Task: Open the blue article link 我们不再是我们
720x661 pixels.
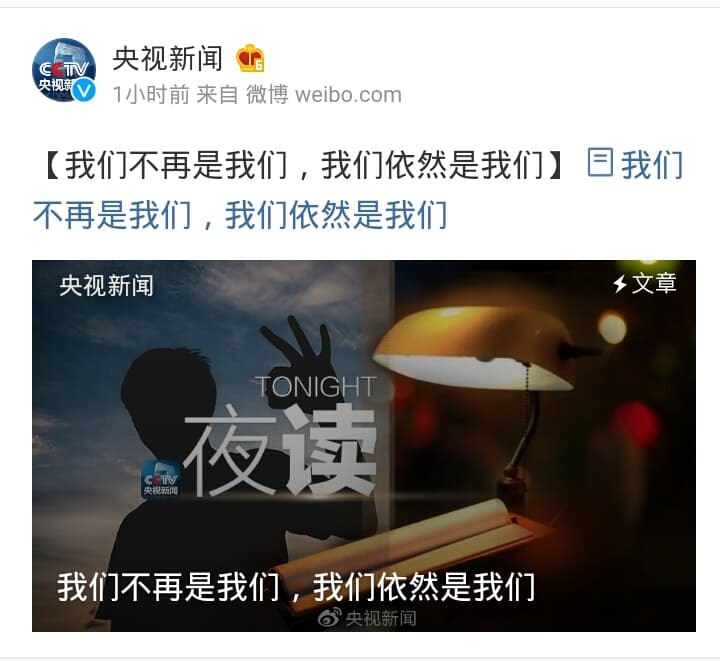Action: coord(240,214)
